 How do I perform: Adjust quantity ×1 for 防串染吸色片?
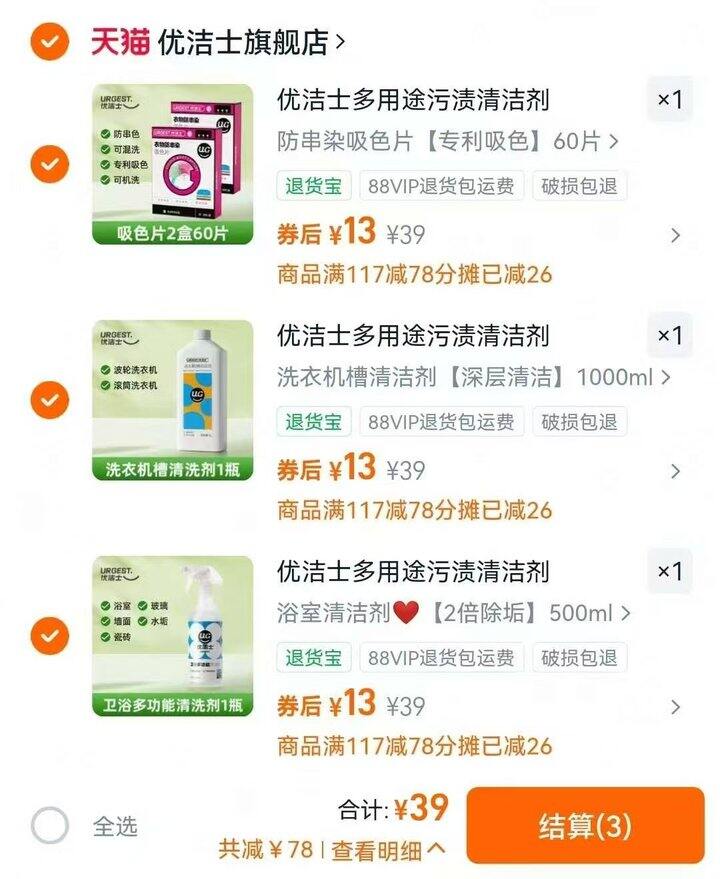pos(669,100)
